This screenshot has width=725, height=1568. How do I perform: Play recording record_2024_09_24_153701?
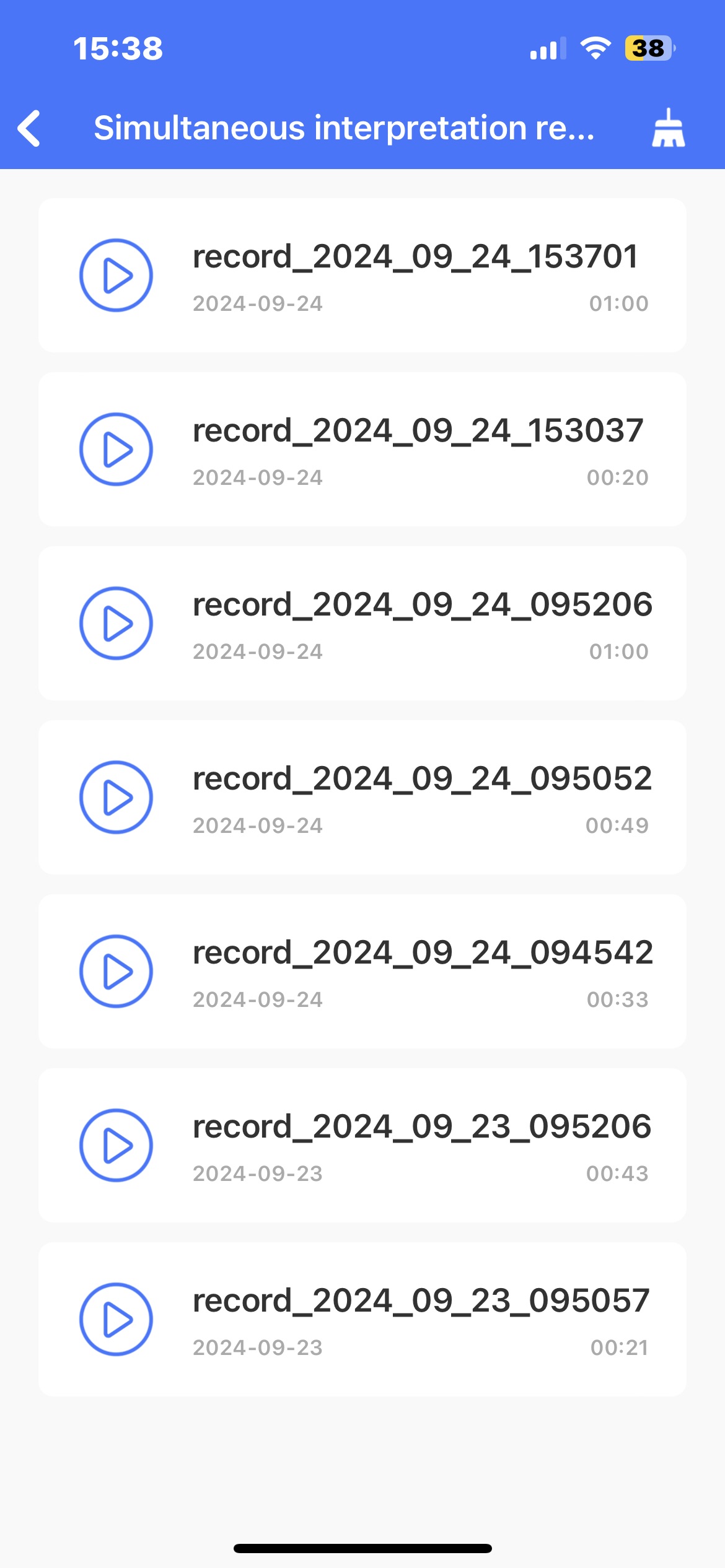pyautogui.click(x=116, y=275)
